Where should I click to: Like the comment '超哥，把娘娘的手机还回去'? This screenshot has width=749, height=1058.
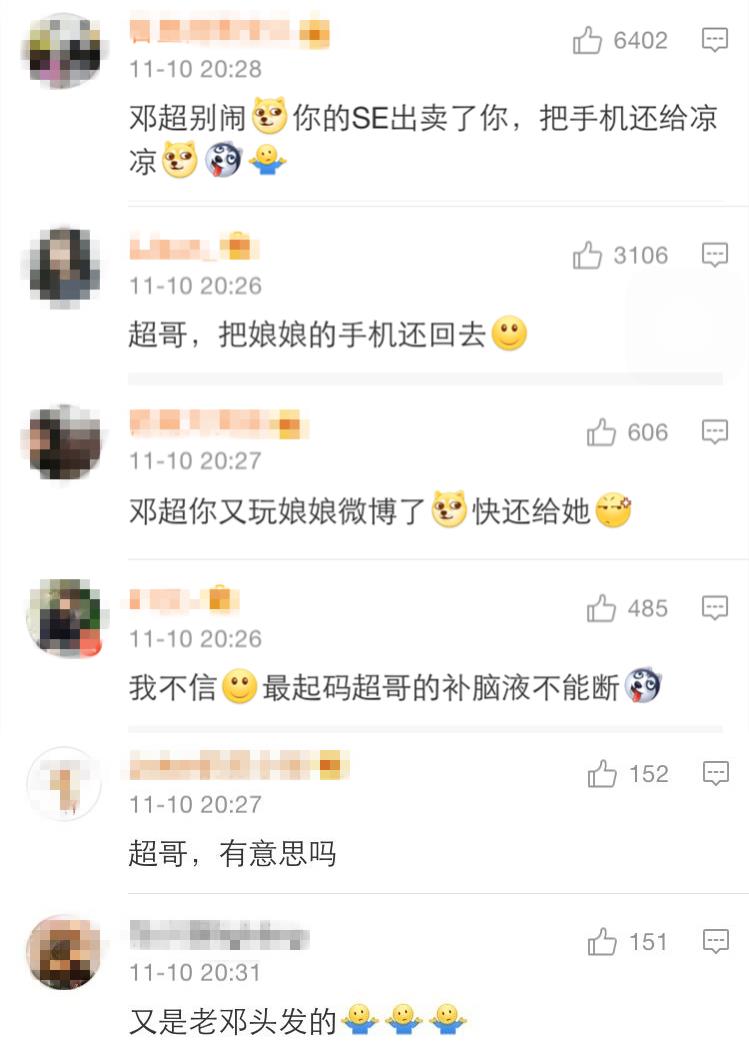coord(587,256)
